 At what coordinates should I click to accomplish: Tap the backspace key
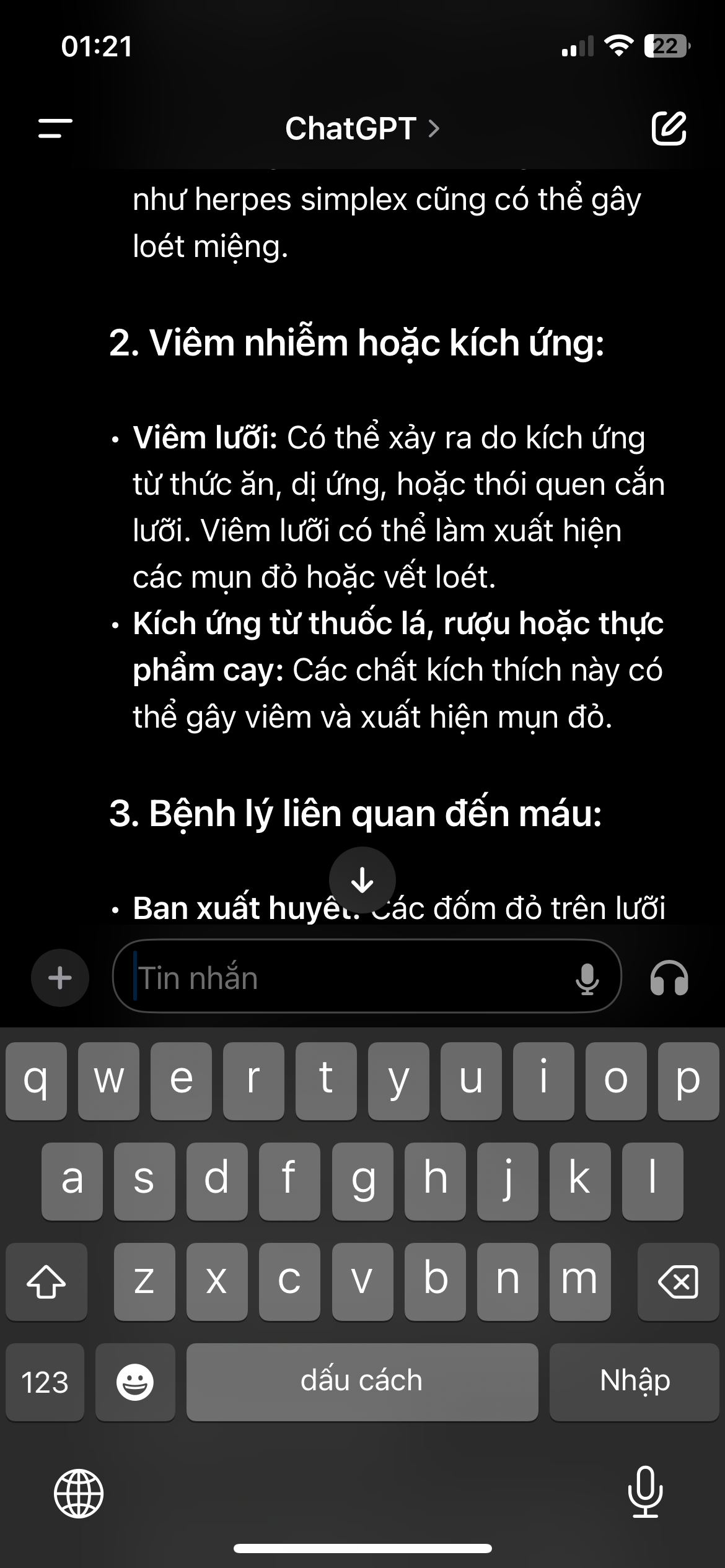click(x=678, y=1281)
